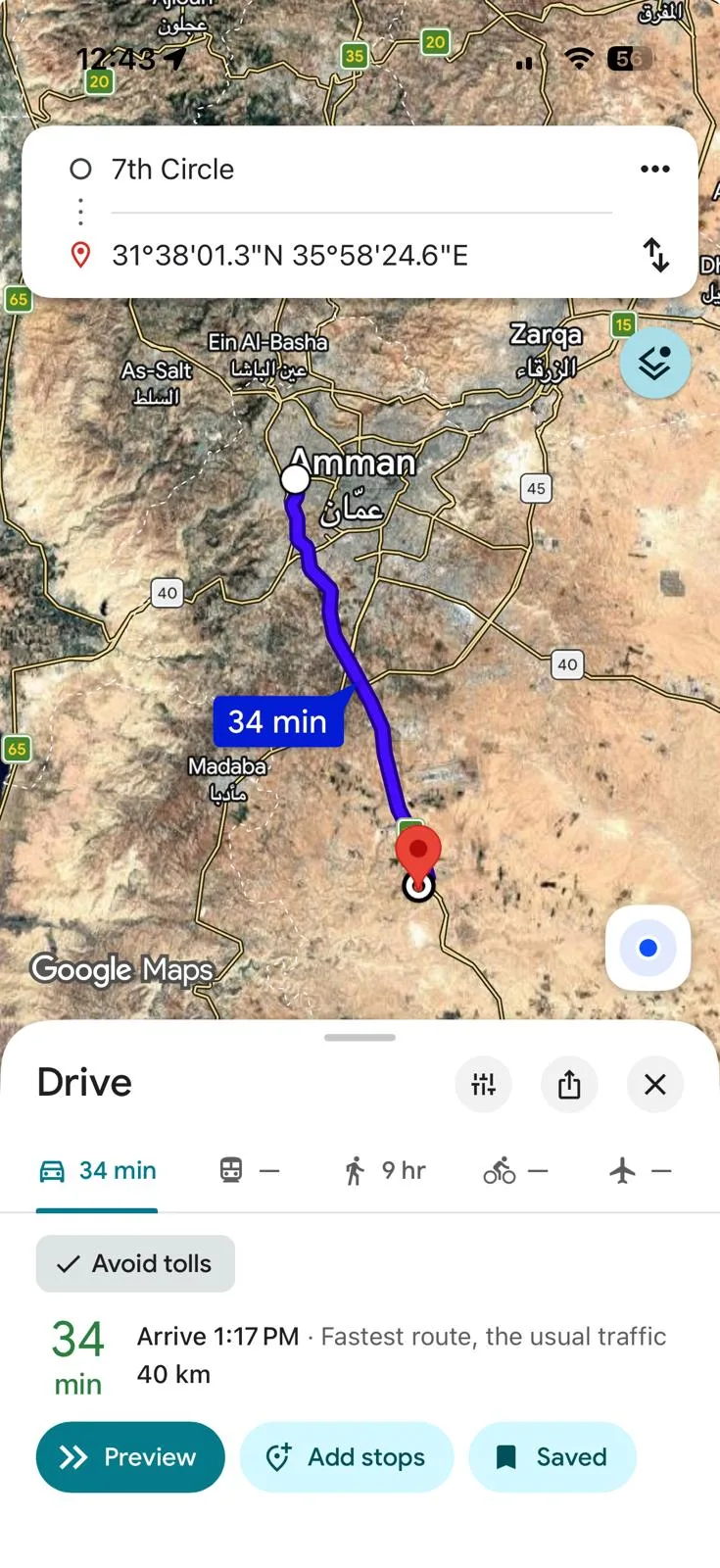Open the three-dot route menu

[x=653, y=169]
